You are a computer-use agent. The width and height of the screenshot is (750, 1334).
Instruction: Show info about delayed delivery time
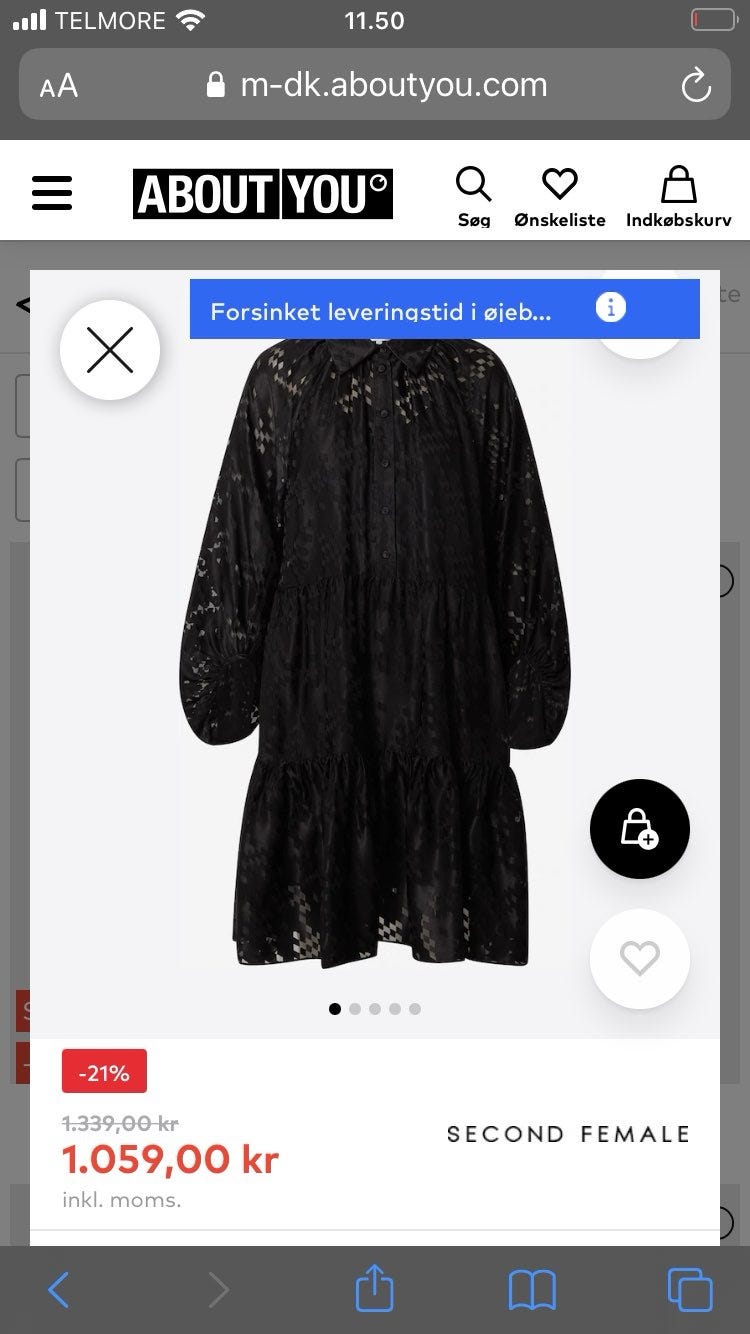tap(610, 308)
